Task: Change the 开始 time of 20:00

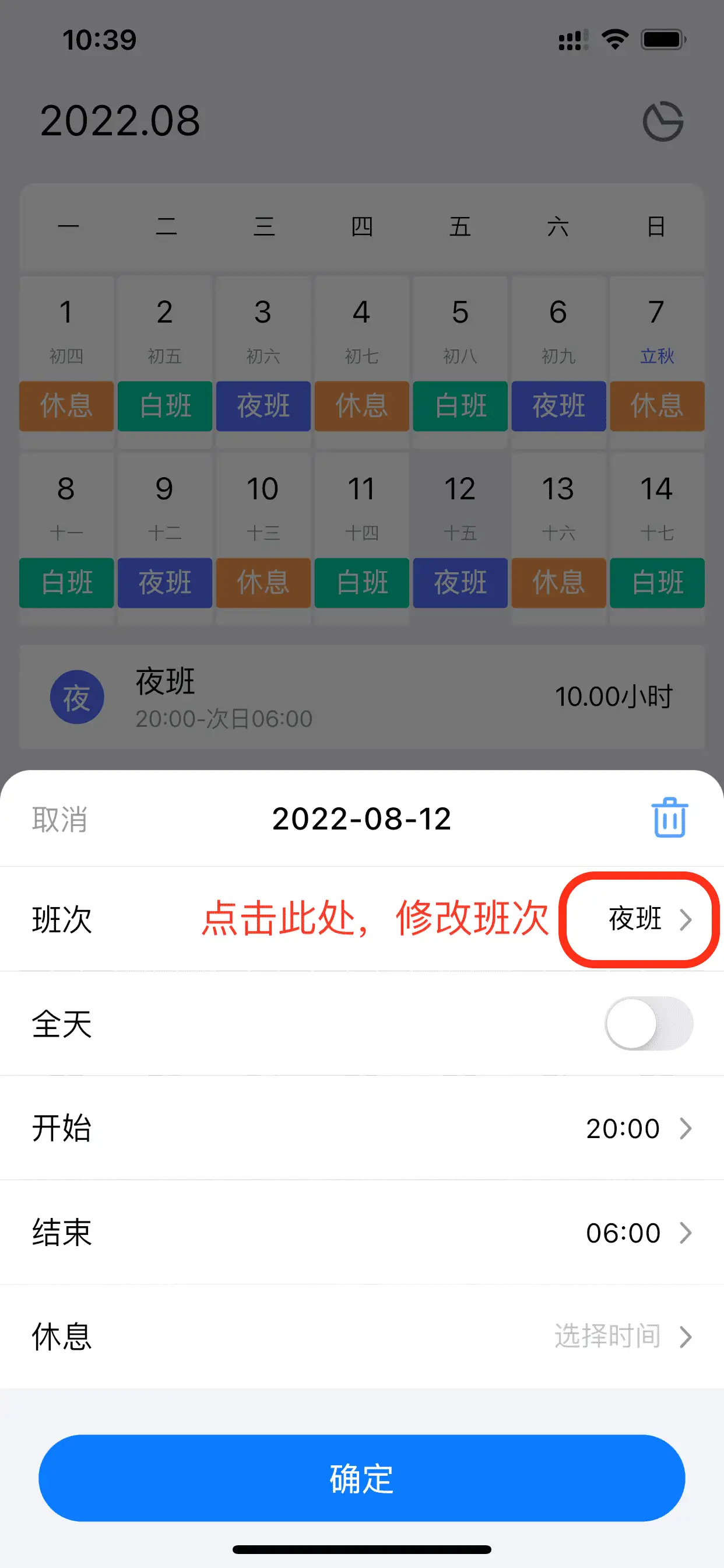Action: click(638, 1128)
